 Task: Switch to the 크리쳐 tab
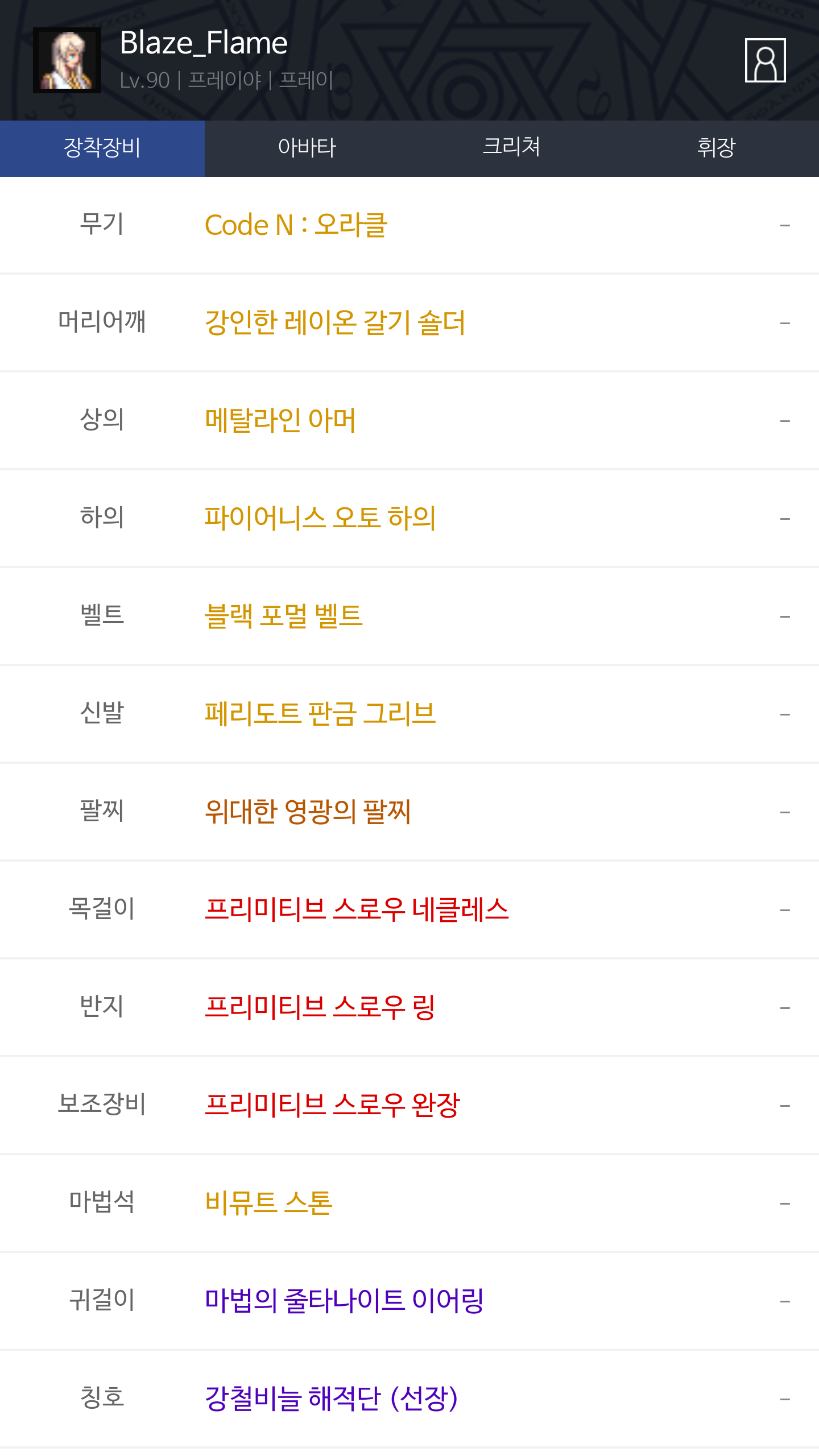coord(512,148)
